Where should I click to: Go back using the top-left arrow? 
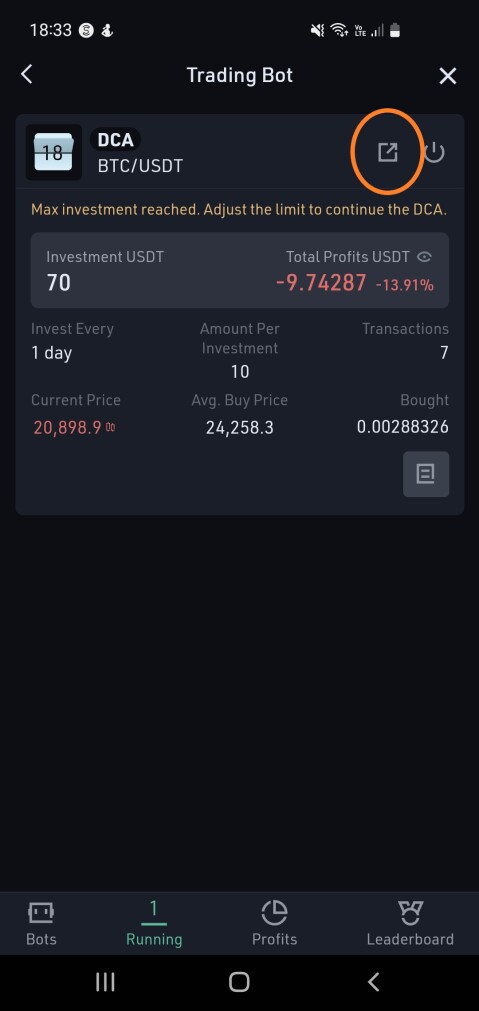click(26, 75)
